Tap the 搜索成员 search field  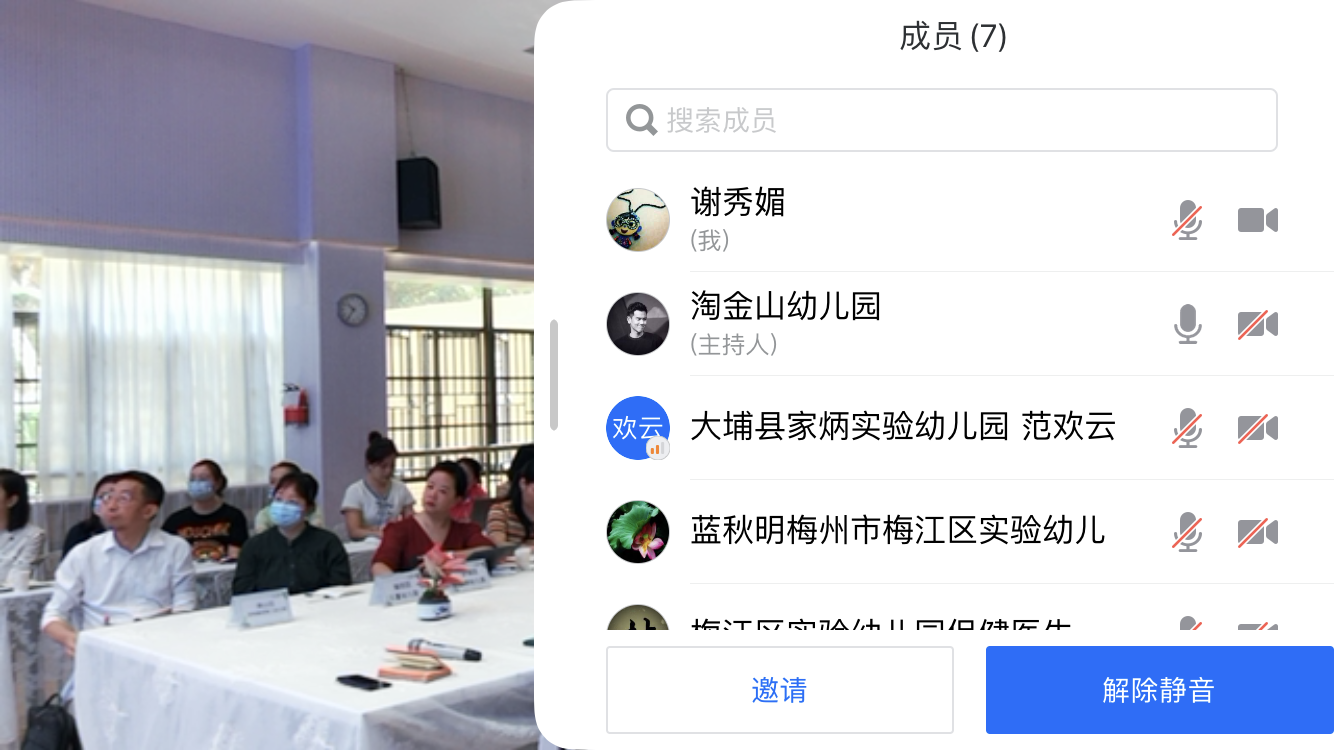pos(941,120)
